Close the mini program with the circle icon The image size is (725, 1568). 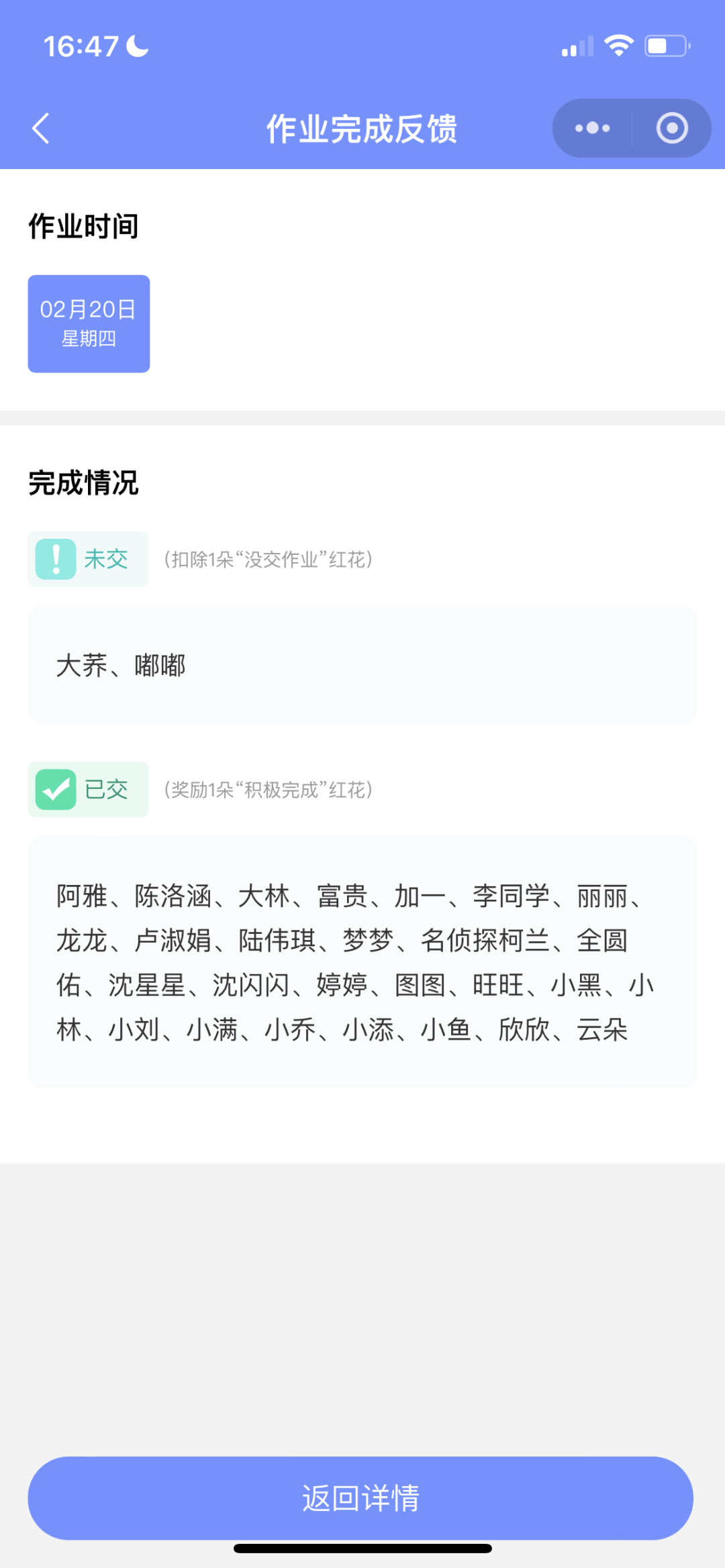click(672, 128)
